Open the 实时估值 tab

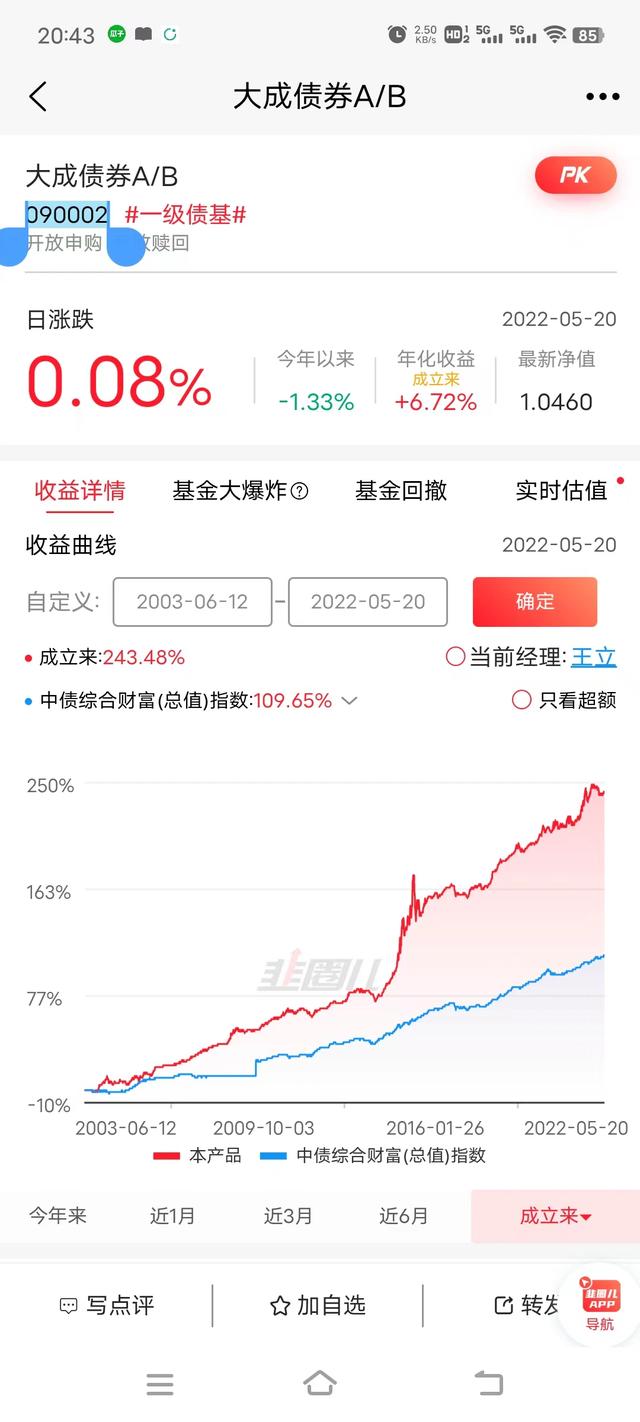tap(561, 491)
